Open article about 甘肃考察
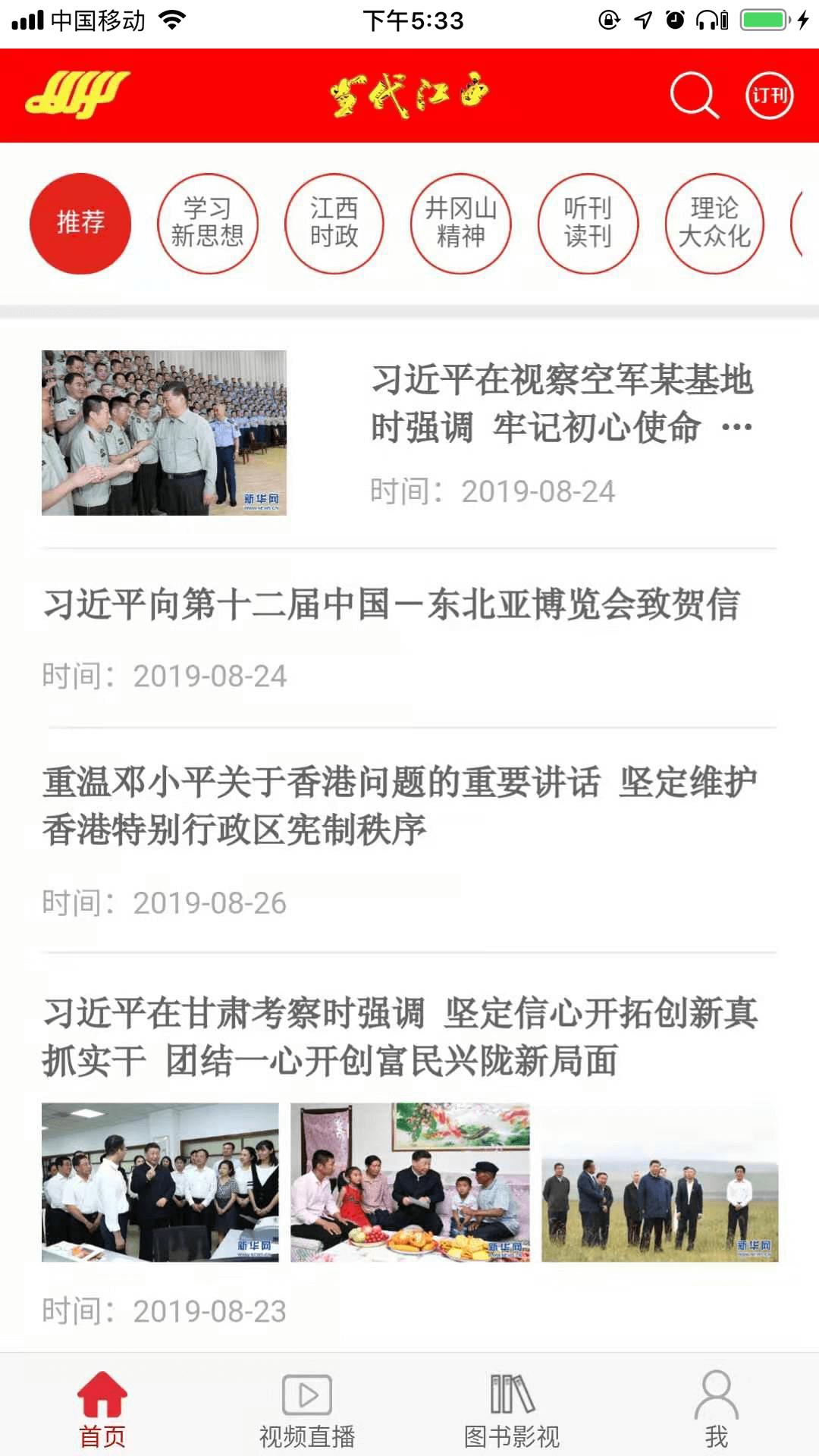Viewport: 819px width, 1456px height. [x=399, y=1036]
